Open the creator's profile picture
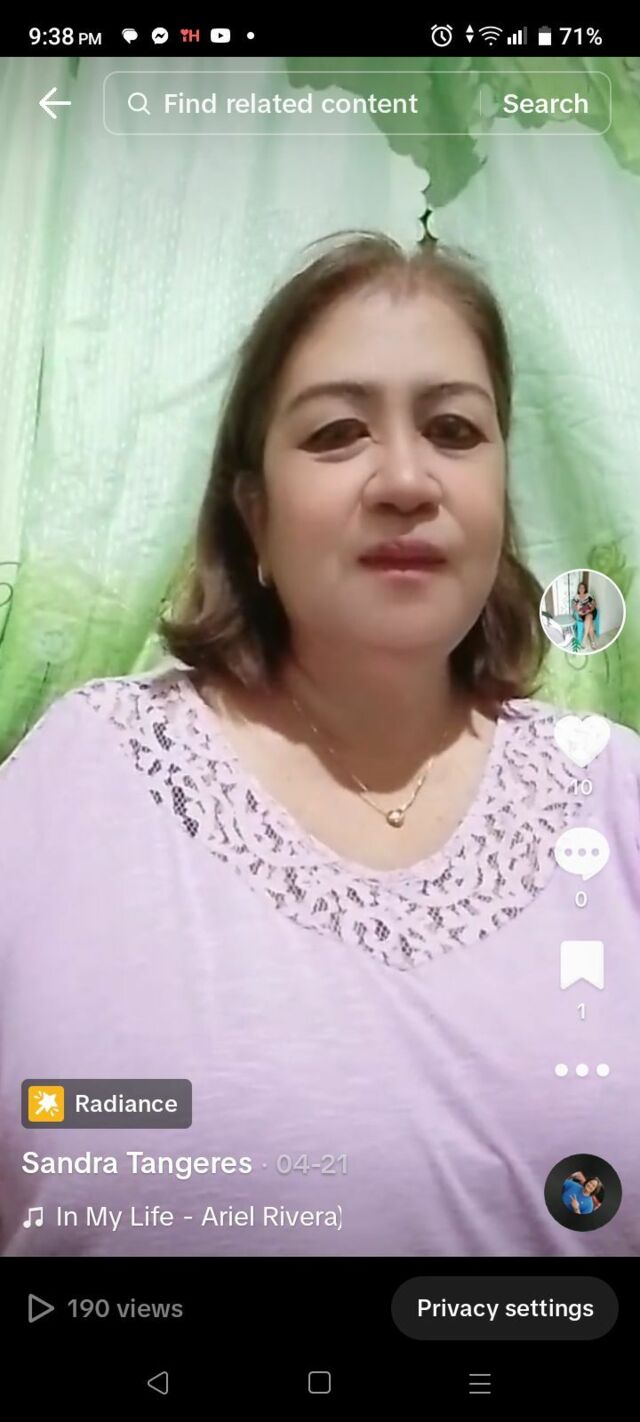Screen dimensions: 640x1422 click(x=582, y=612)
